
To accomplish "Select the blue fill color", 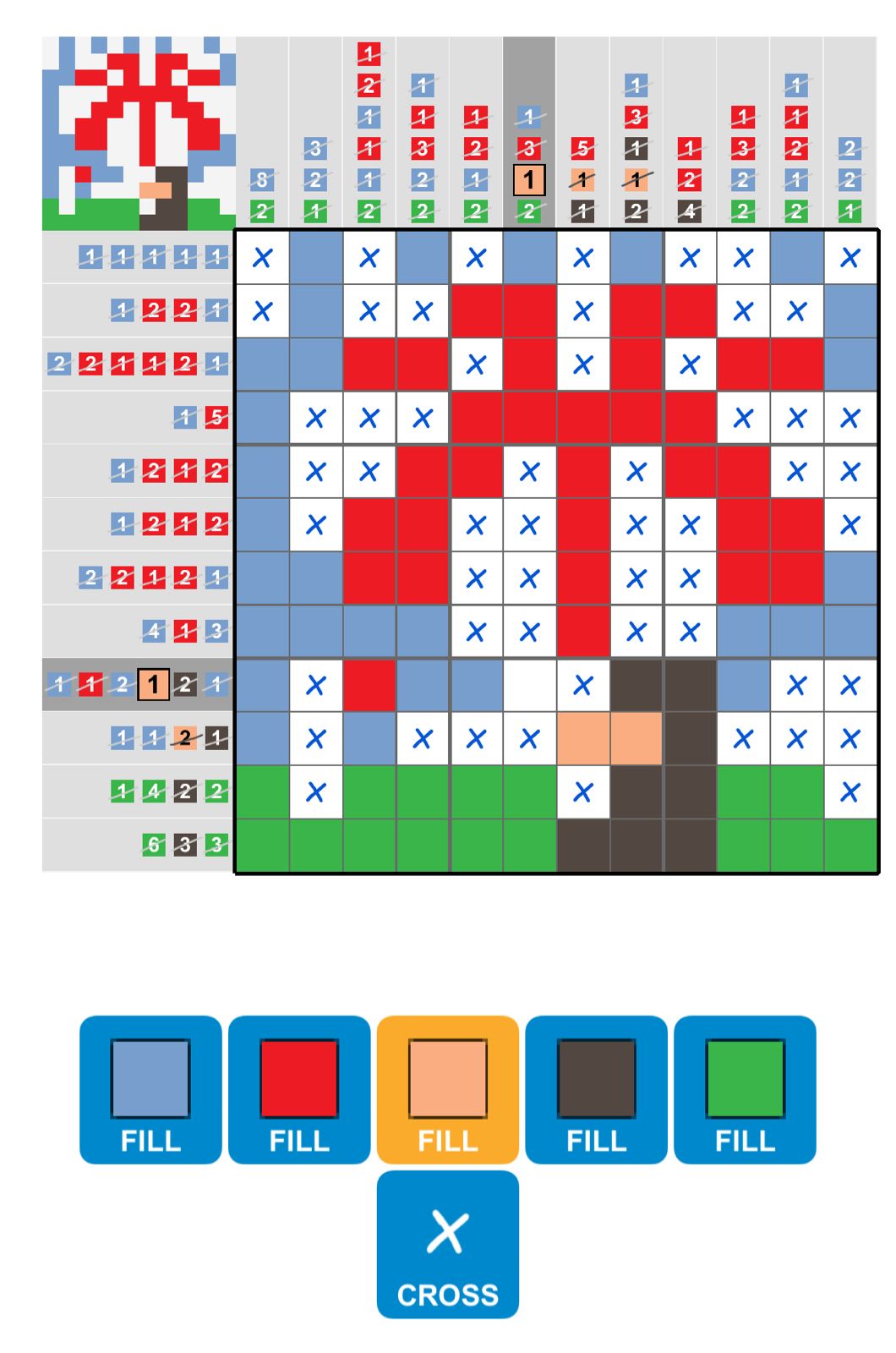I will click(150, 1089).
